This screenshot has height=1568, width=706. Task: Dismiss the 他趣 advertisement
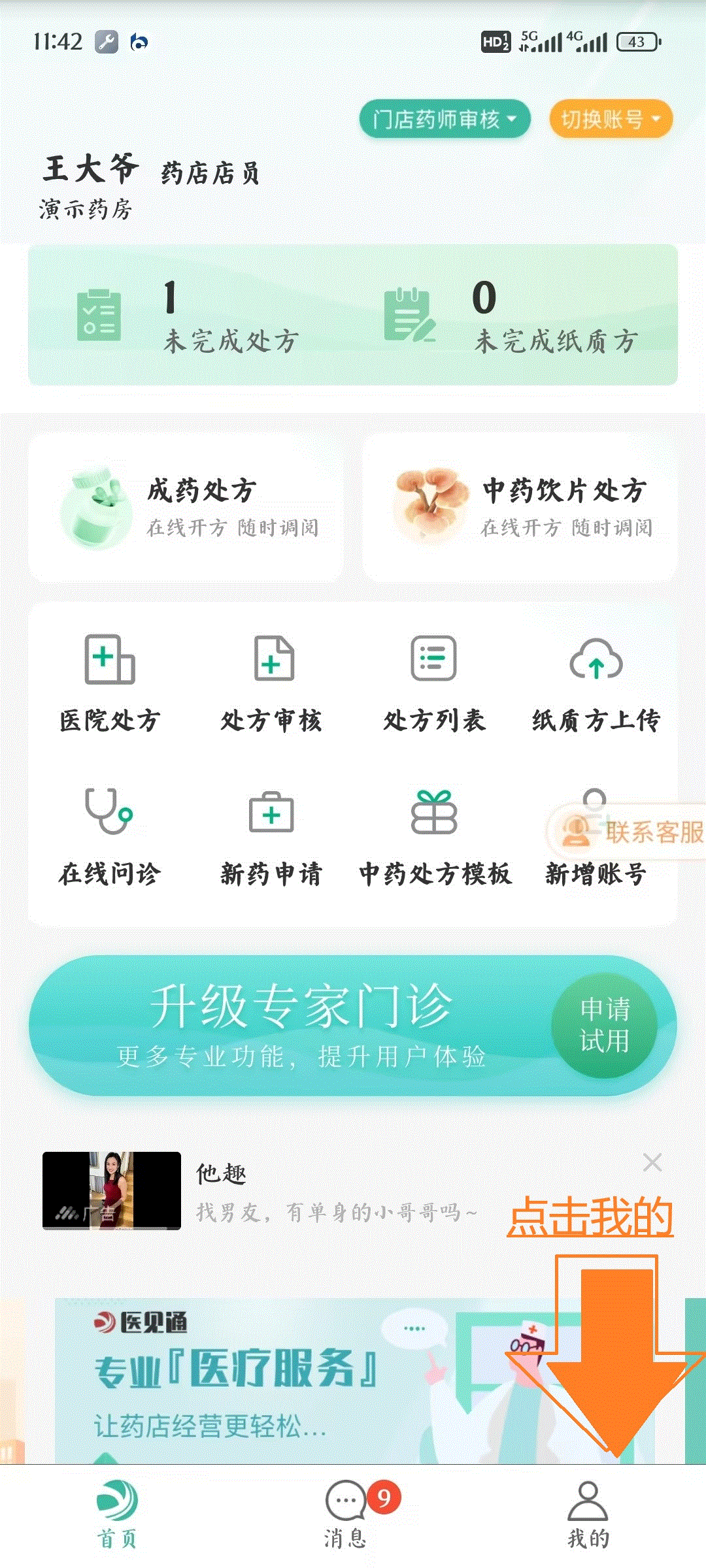tap(652, 1162)
